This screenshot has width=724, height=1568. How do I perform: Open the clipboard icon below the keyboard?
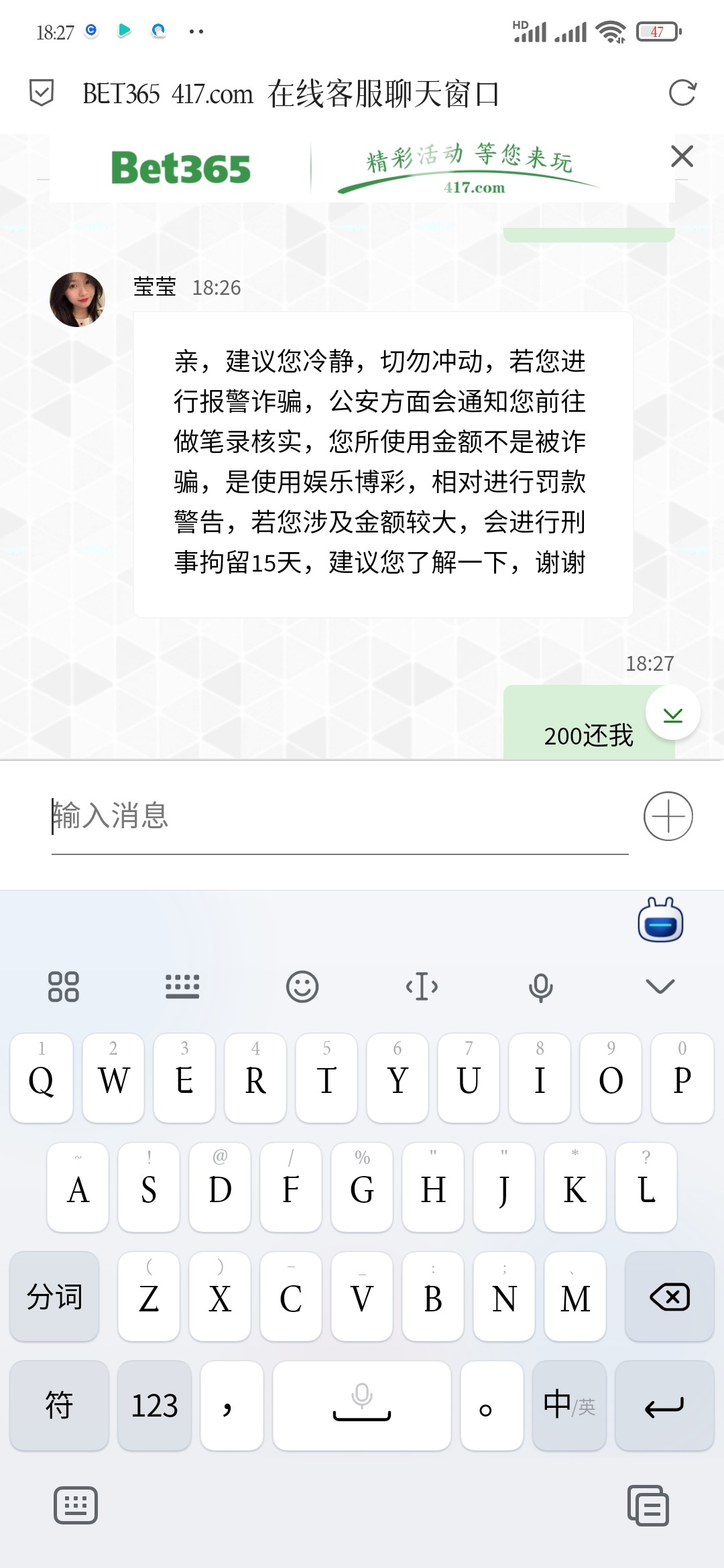click(x=648, y=1506)
